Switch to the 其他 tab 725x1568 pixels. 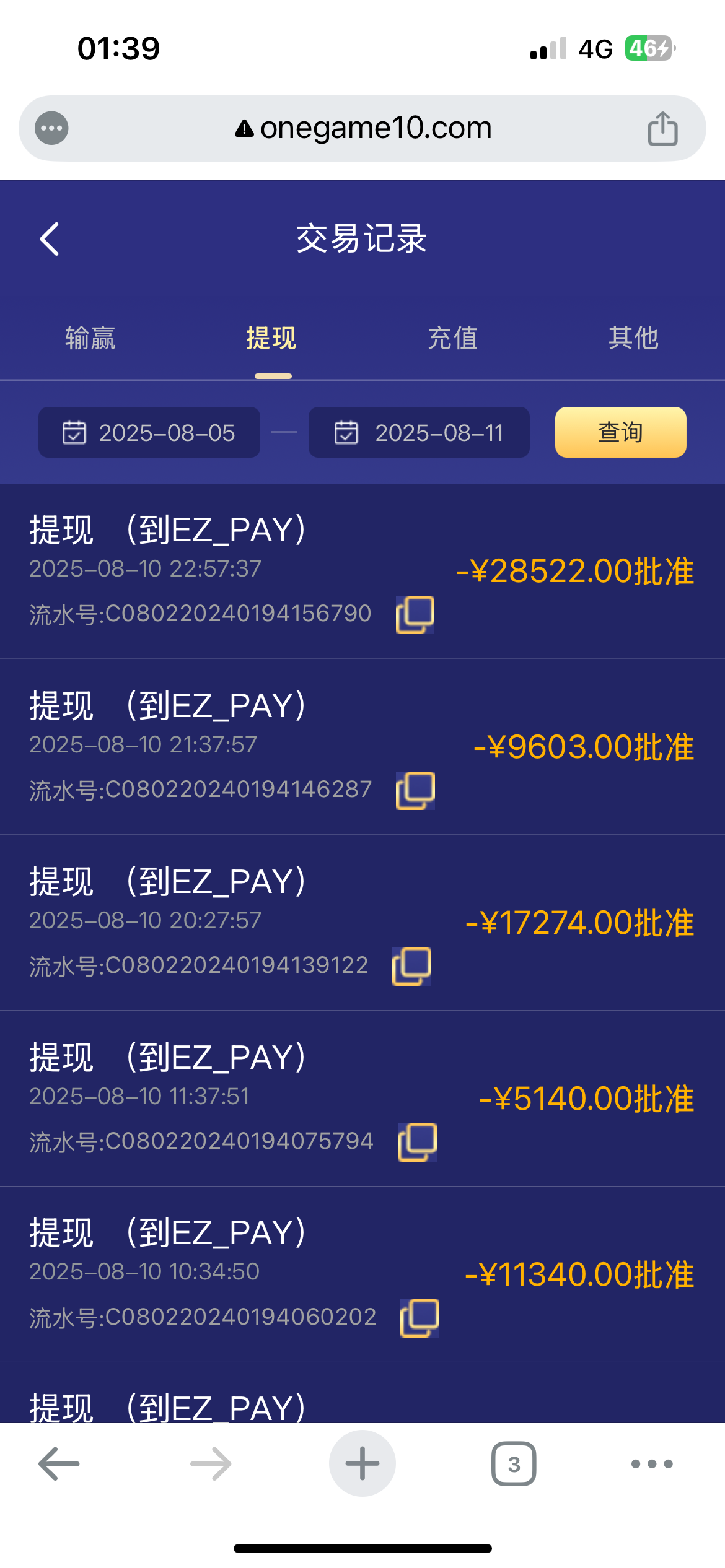click(x=633, y=338)
